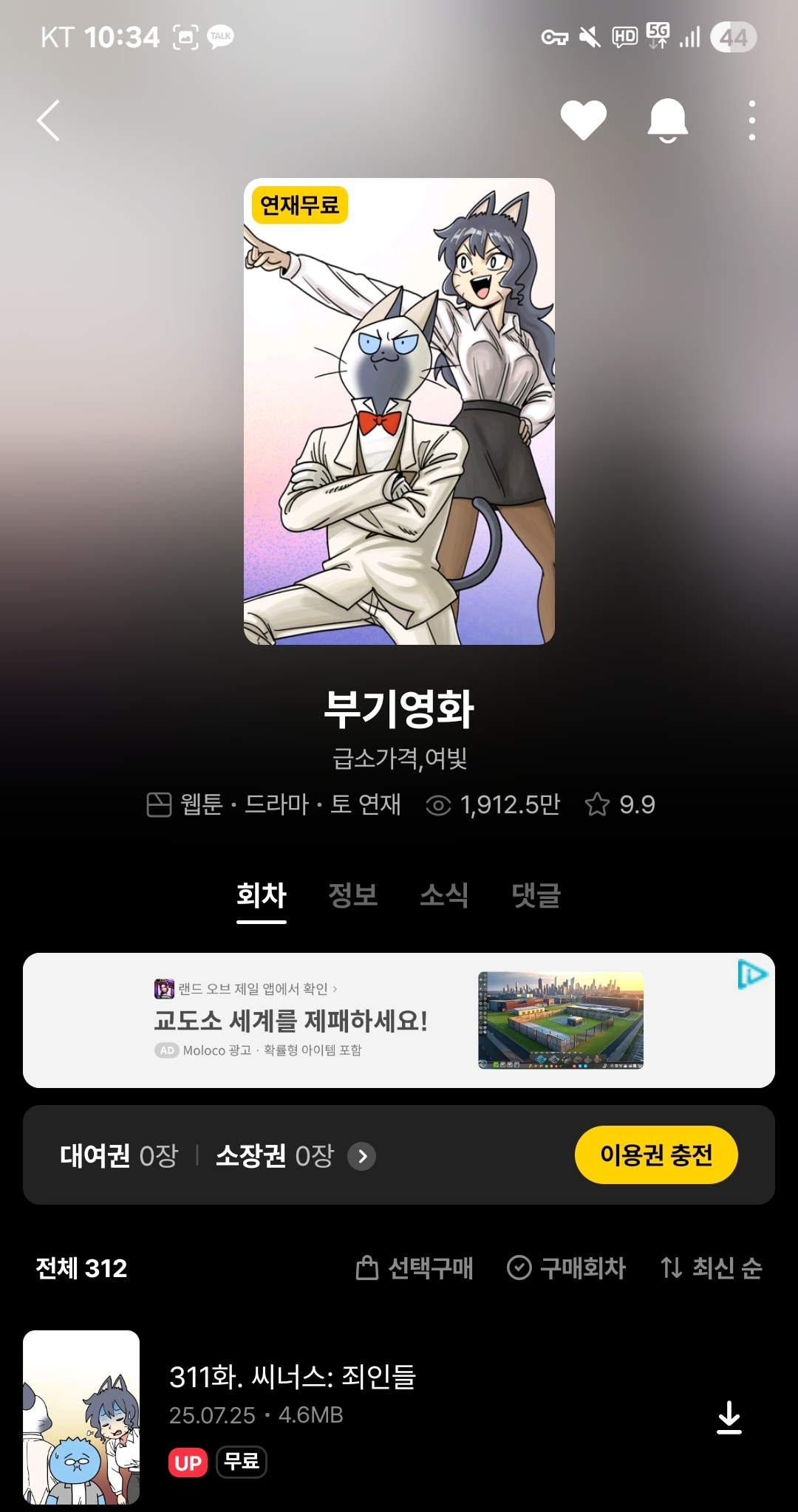This screenshot has height=1512, width=798.
Task: Toggle the 구매회차 filter
Action: (x=567, y=1268)
